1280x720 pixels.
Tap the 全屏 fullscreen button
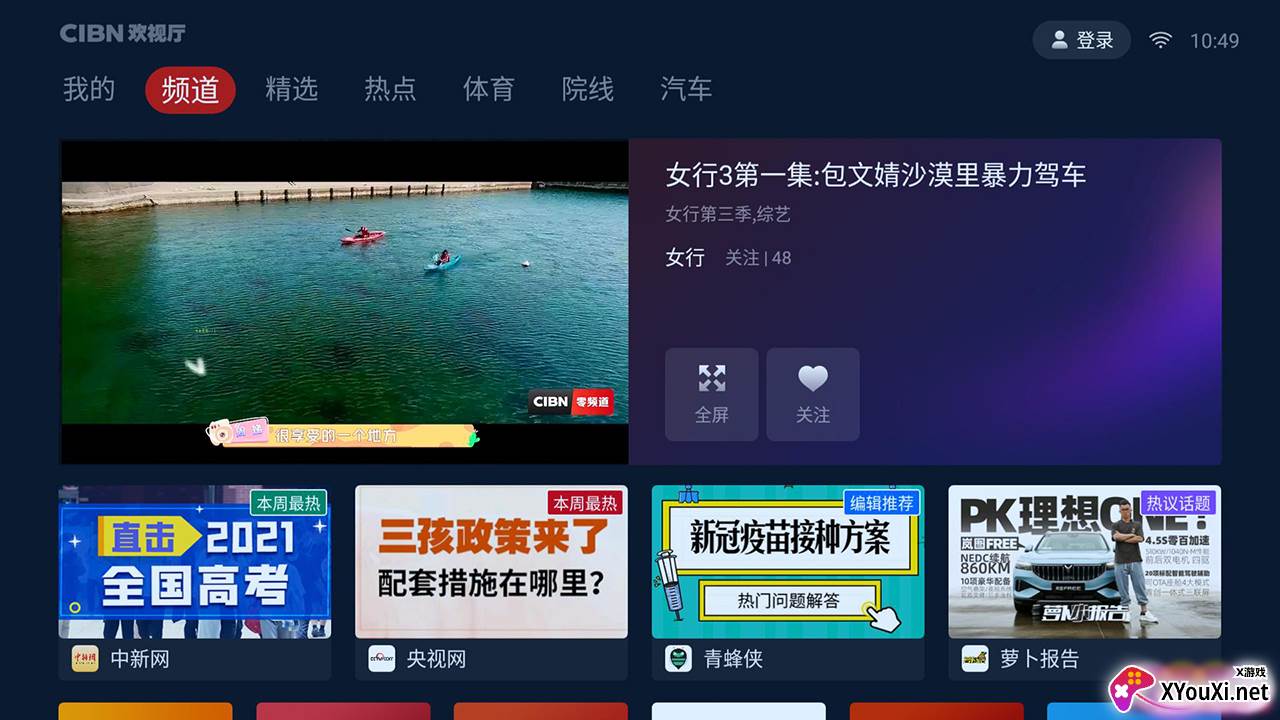[x=711, y=394]
